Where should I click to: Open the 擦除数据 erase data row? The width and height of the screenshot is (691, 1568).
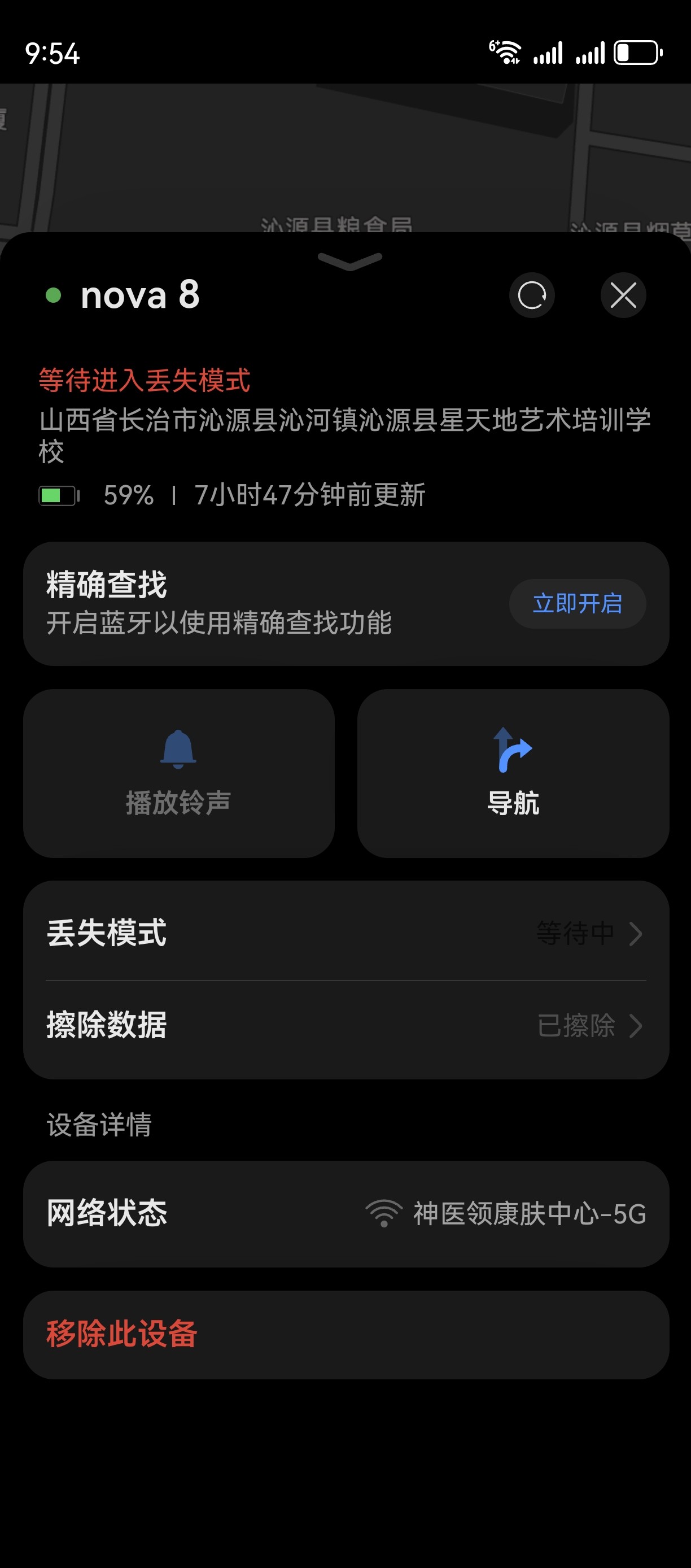pos(346,1026)
